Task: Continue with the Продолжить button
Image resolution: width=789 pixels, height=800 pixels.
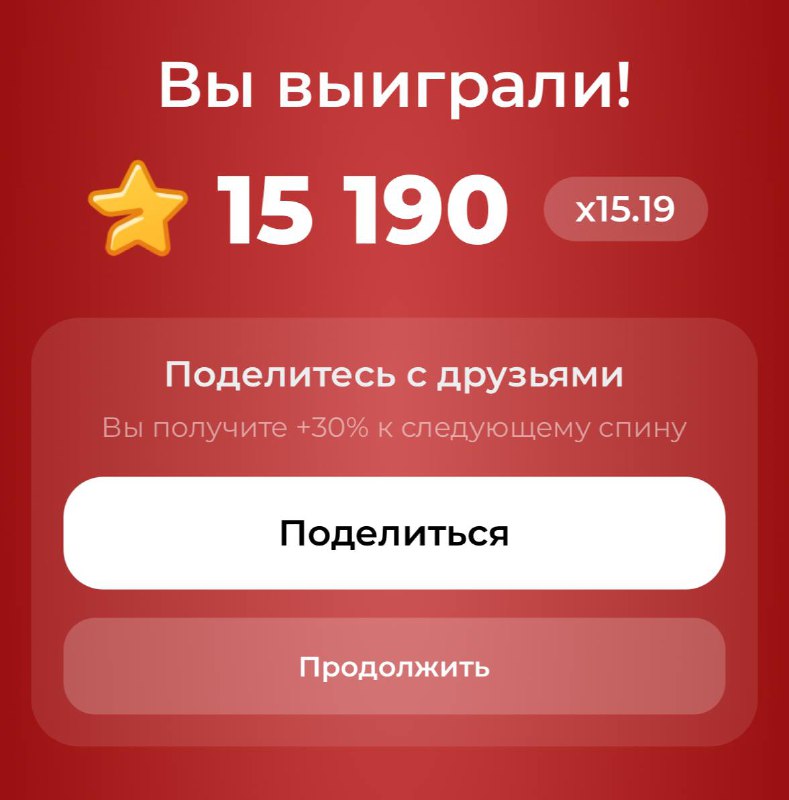Action: [394, 667]
